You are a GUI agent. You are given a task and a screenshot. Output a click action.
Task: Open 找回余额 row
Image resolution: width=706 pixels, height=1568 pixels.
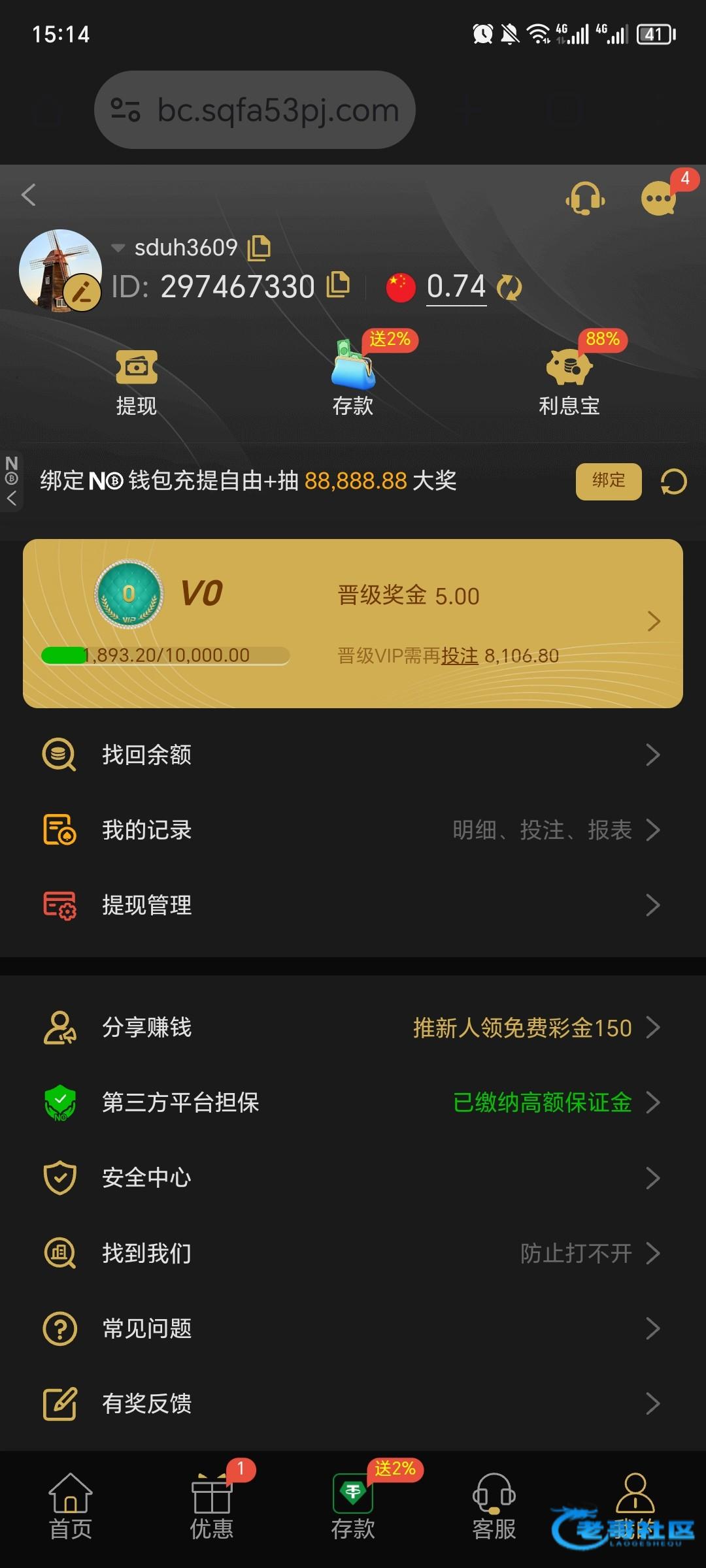pos(353,755)
